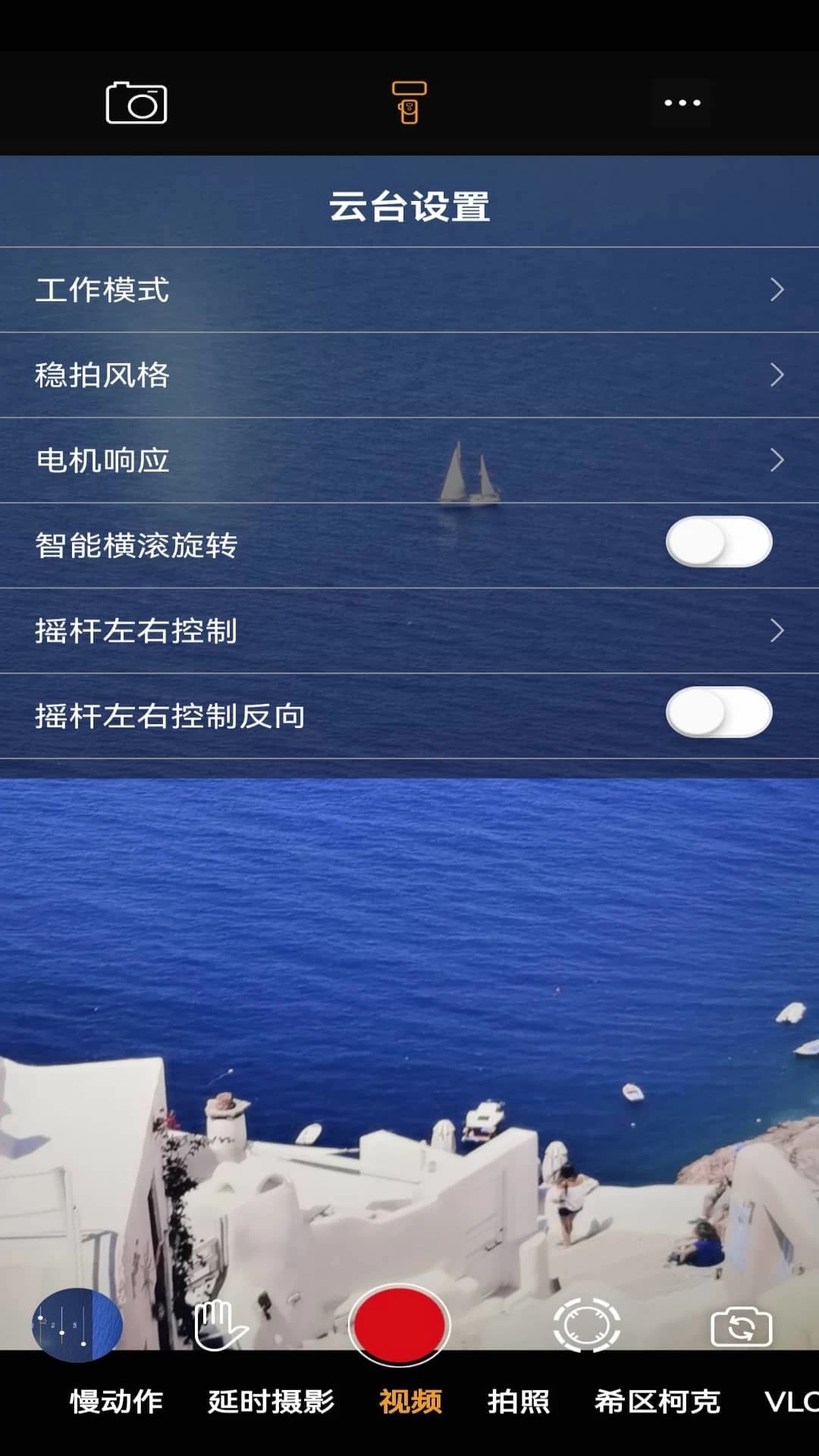Switch to 拍照 mode
Viewport: 819px width, 1456px height.
pyautogui.click(x=518, y=1401)
